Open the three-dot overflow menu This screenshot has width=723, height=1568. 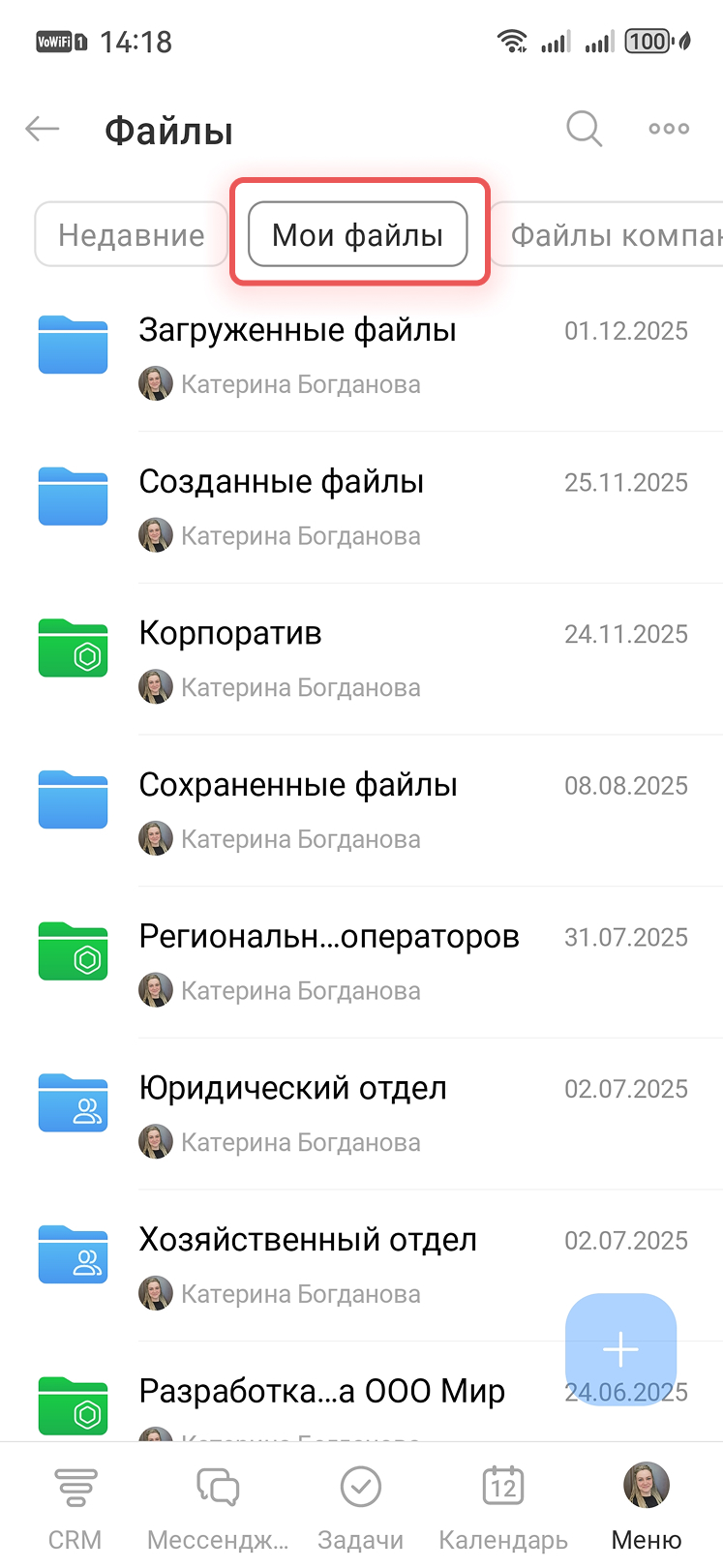tap(669, 129)
